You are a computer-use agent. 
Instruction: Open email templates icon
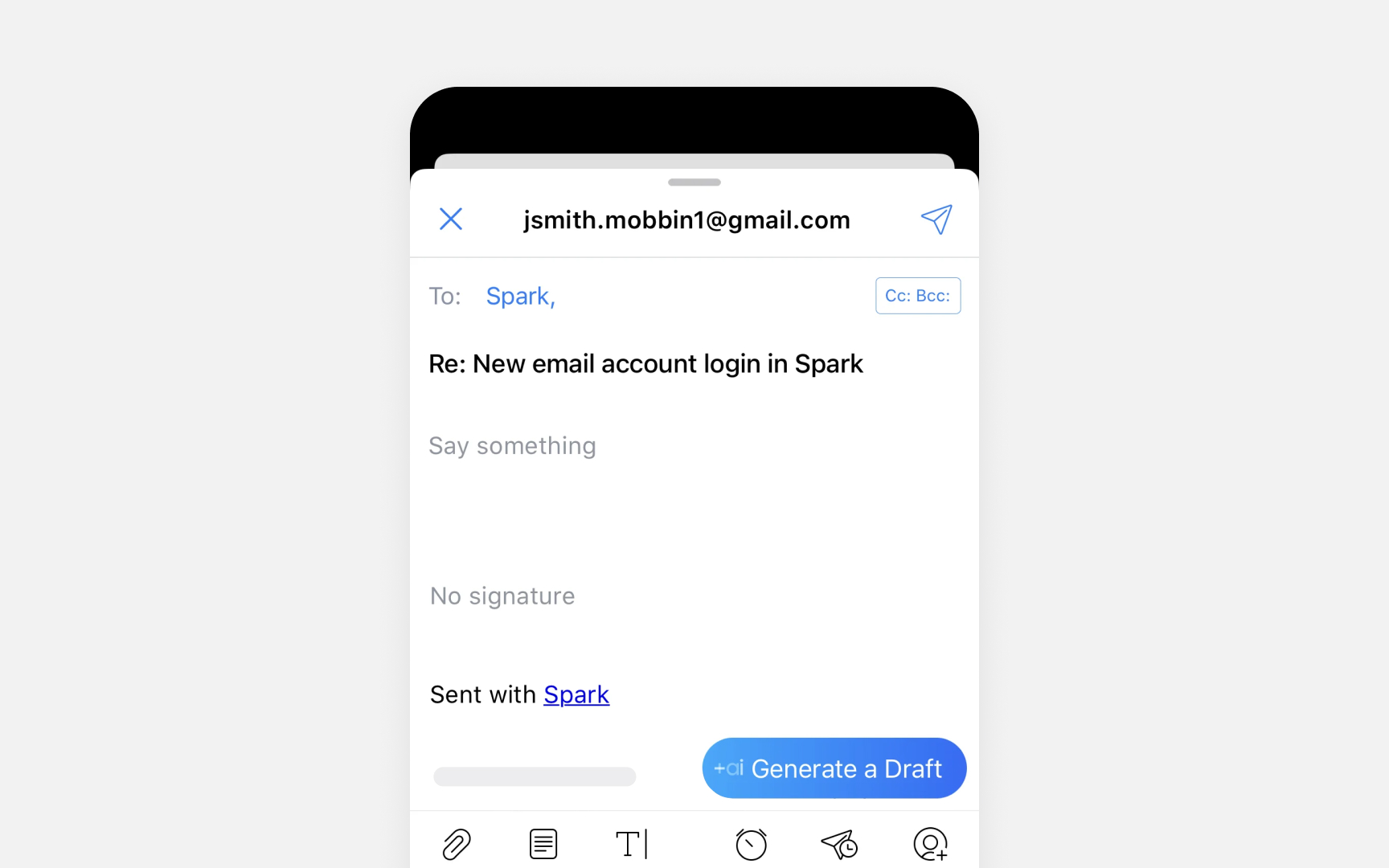pyautogui.click(x=543, y=844)
